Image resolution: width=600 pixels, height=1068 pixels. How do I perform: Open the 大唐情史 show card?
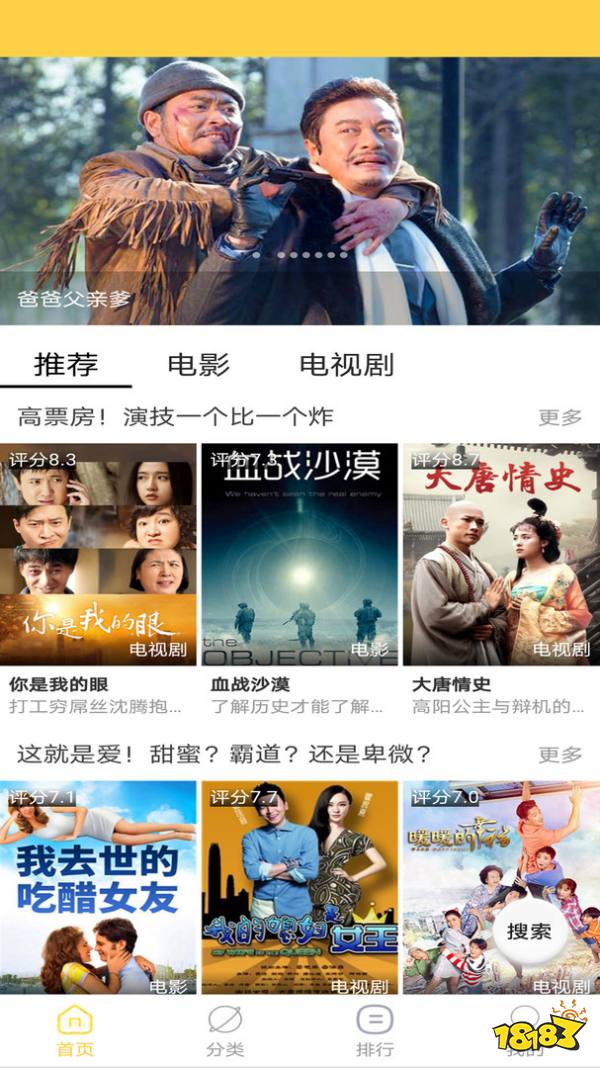pyautogui.click(x=501, y=555)
